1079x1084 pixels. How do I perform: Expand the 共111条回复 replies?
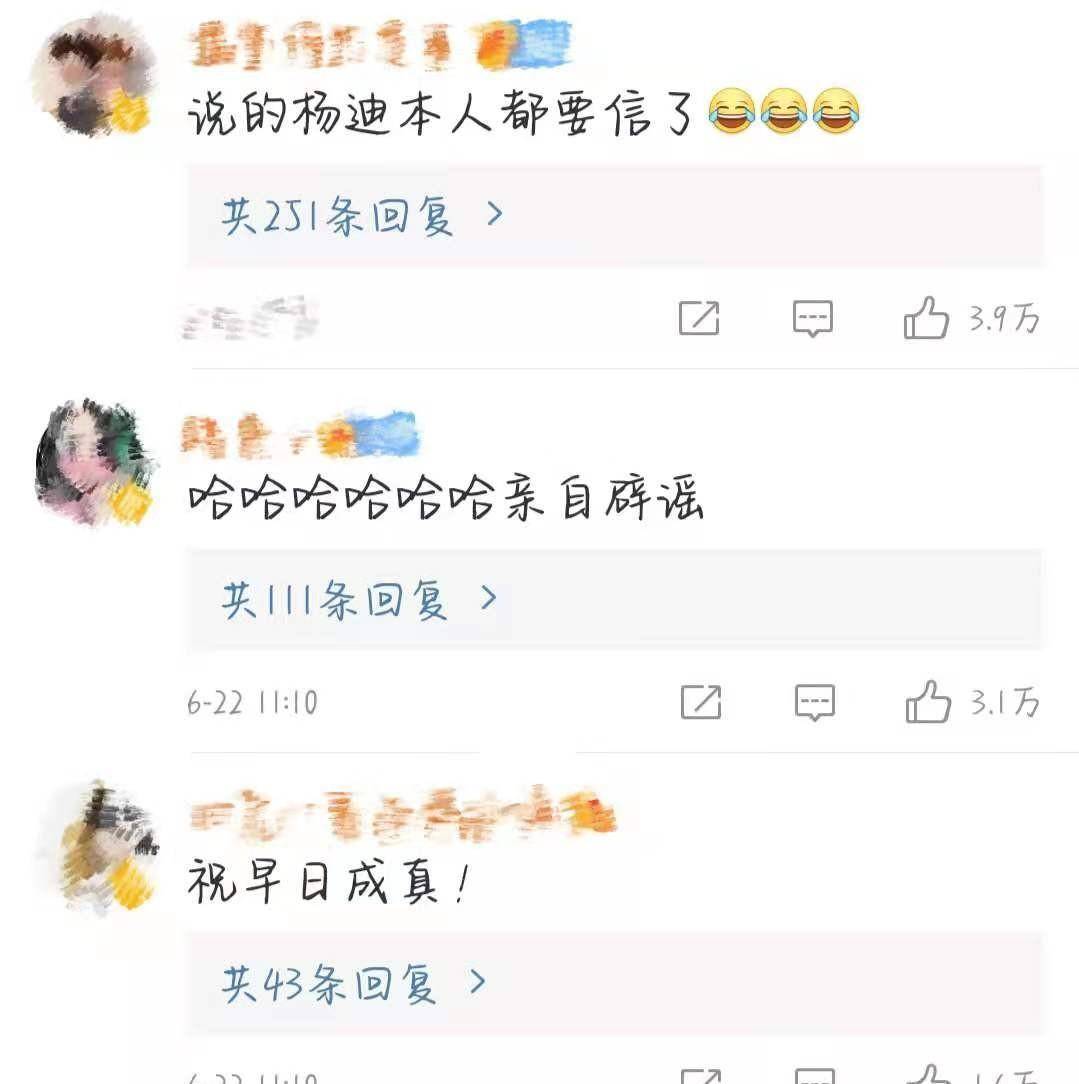pos(358,600)
